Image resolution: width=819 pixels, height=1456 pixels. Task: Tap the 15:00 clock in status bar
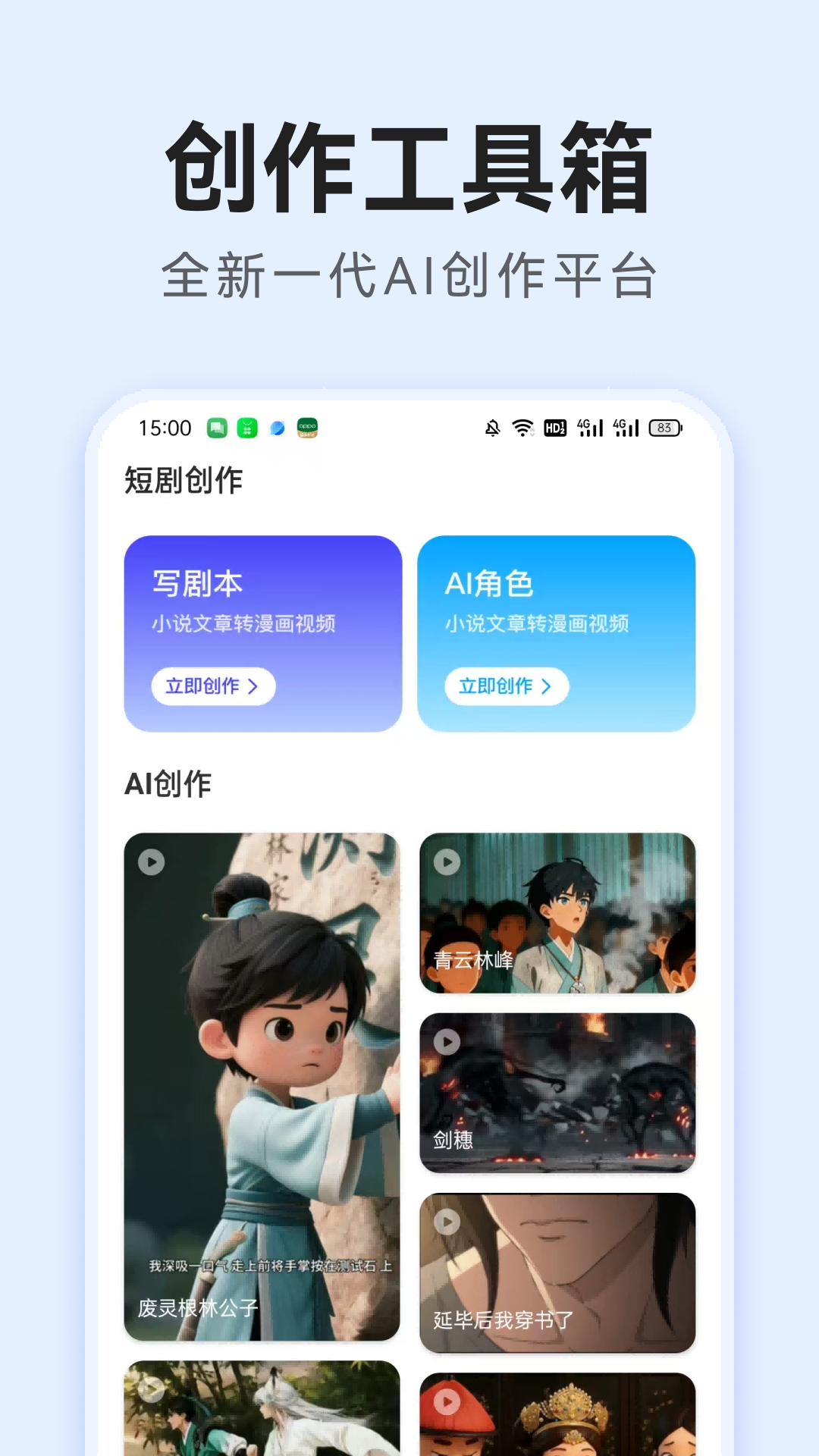[x=163, y=428]
